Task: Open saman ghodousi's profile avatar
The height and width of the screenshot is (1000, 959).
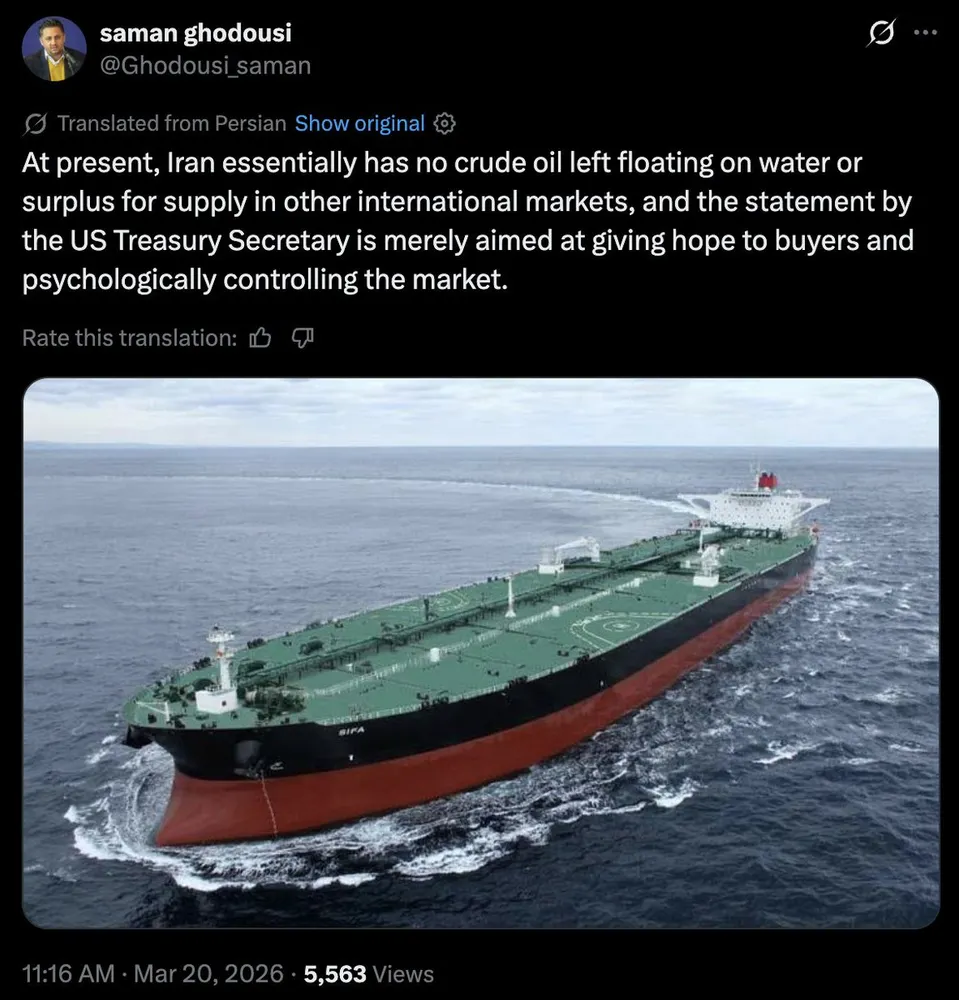Action: [x=54, y=49]
